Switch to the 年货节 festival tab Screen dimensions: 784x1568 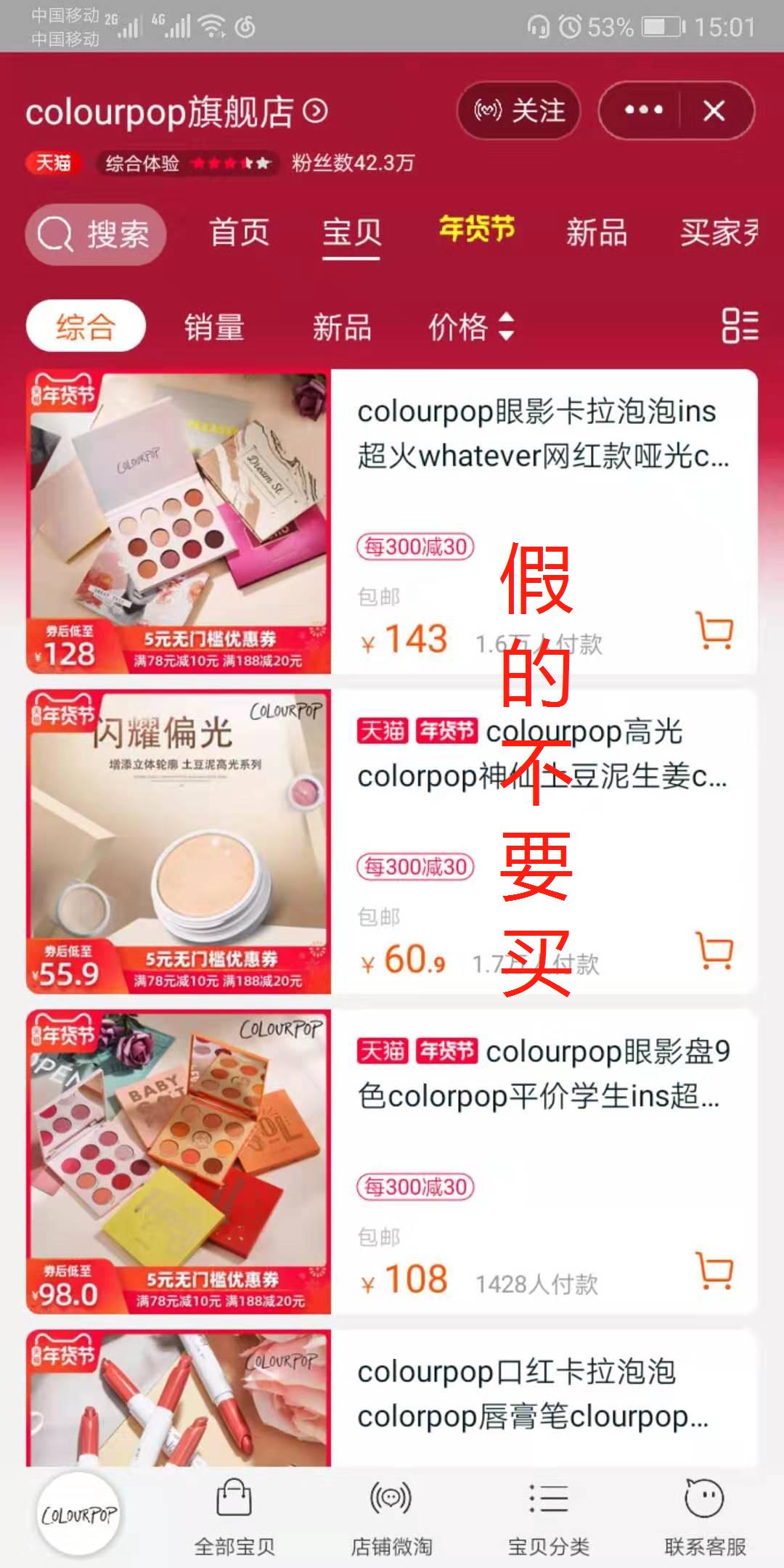(478, 231)
